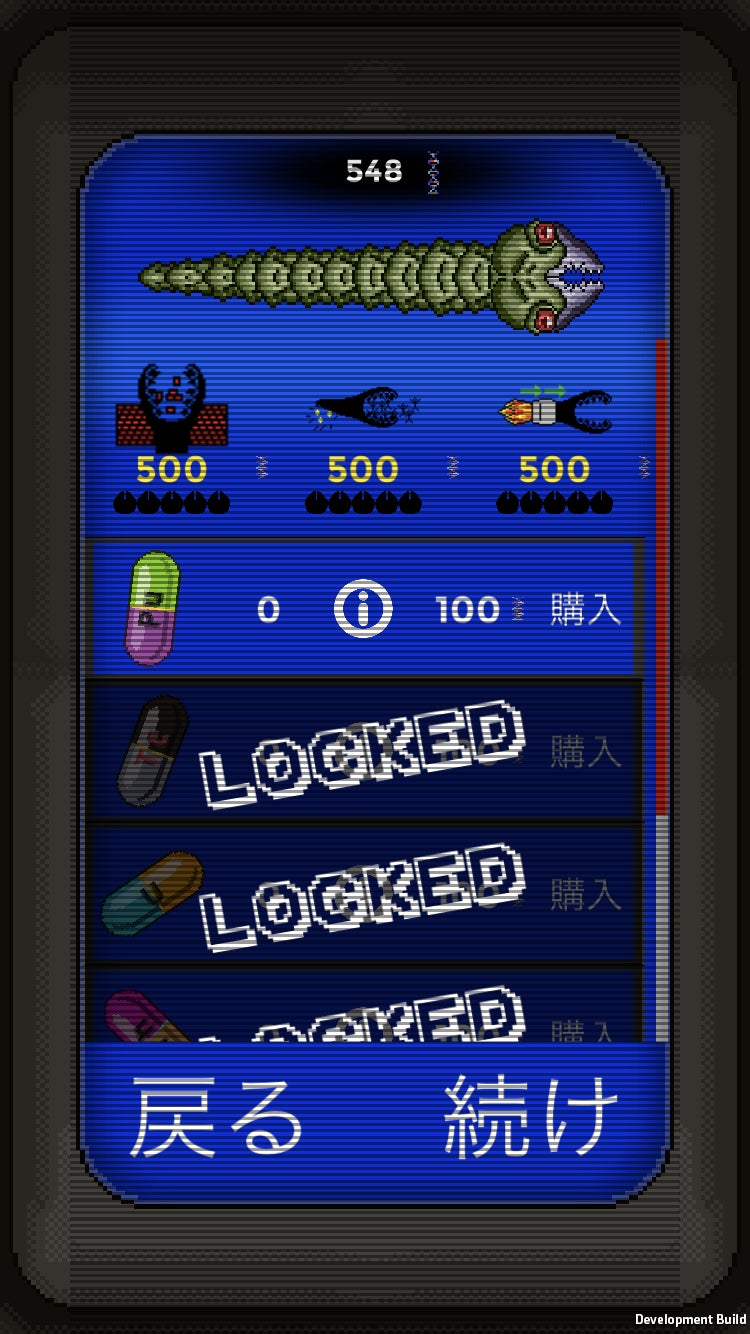
Task: Tap the 戻る back button
Action: [x=216, y=1116]
